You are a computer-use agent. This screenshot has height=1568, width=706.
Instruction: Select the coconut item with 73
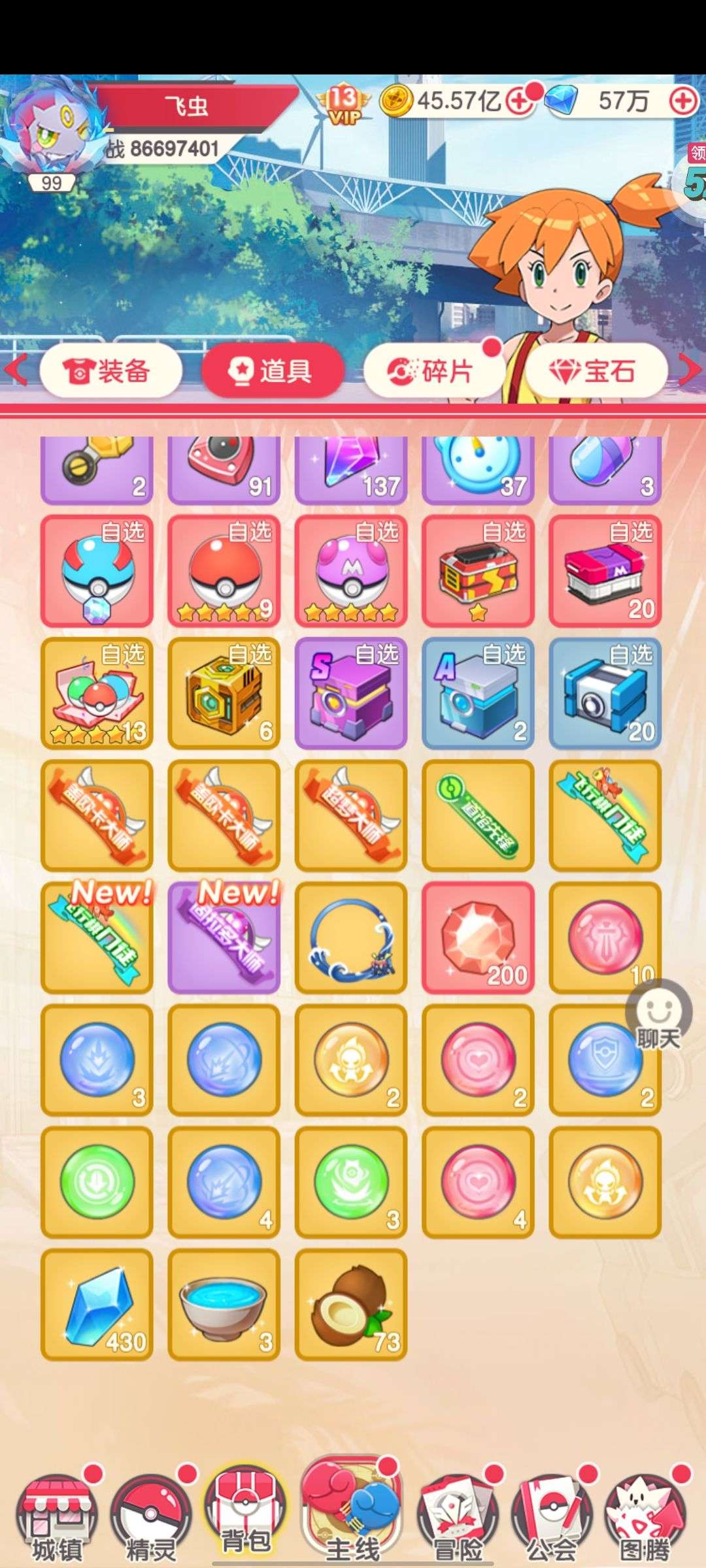tap(351, 1304)
